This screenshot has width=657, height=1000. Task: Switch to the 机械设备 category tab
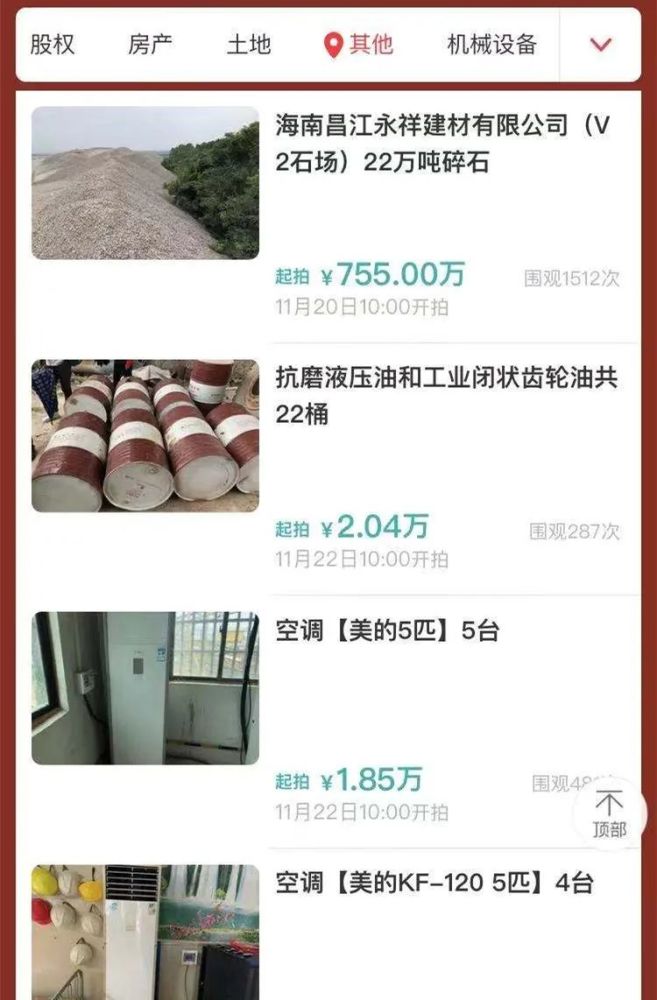coord(492,44)
